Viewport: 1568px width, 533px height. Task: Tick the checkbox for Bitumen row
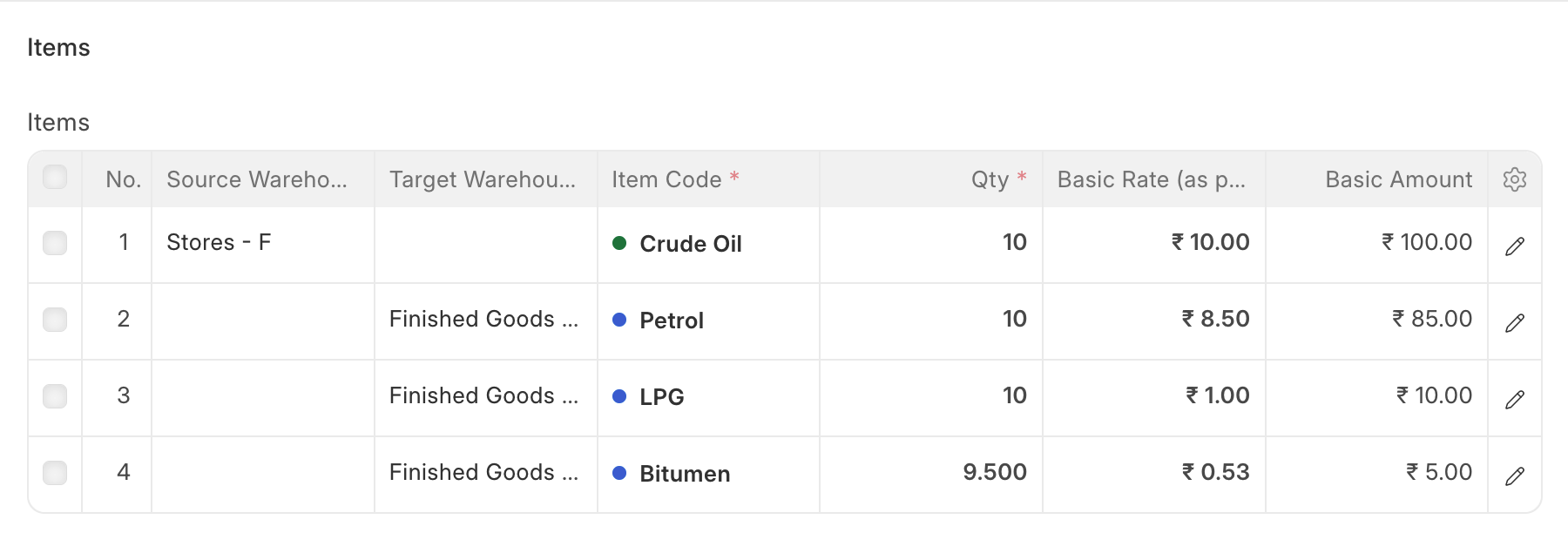point(55,473)
